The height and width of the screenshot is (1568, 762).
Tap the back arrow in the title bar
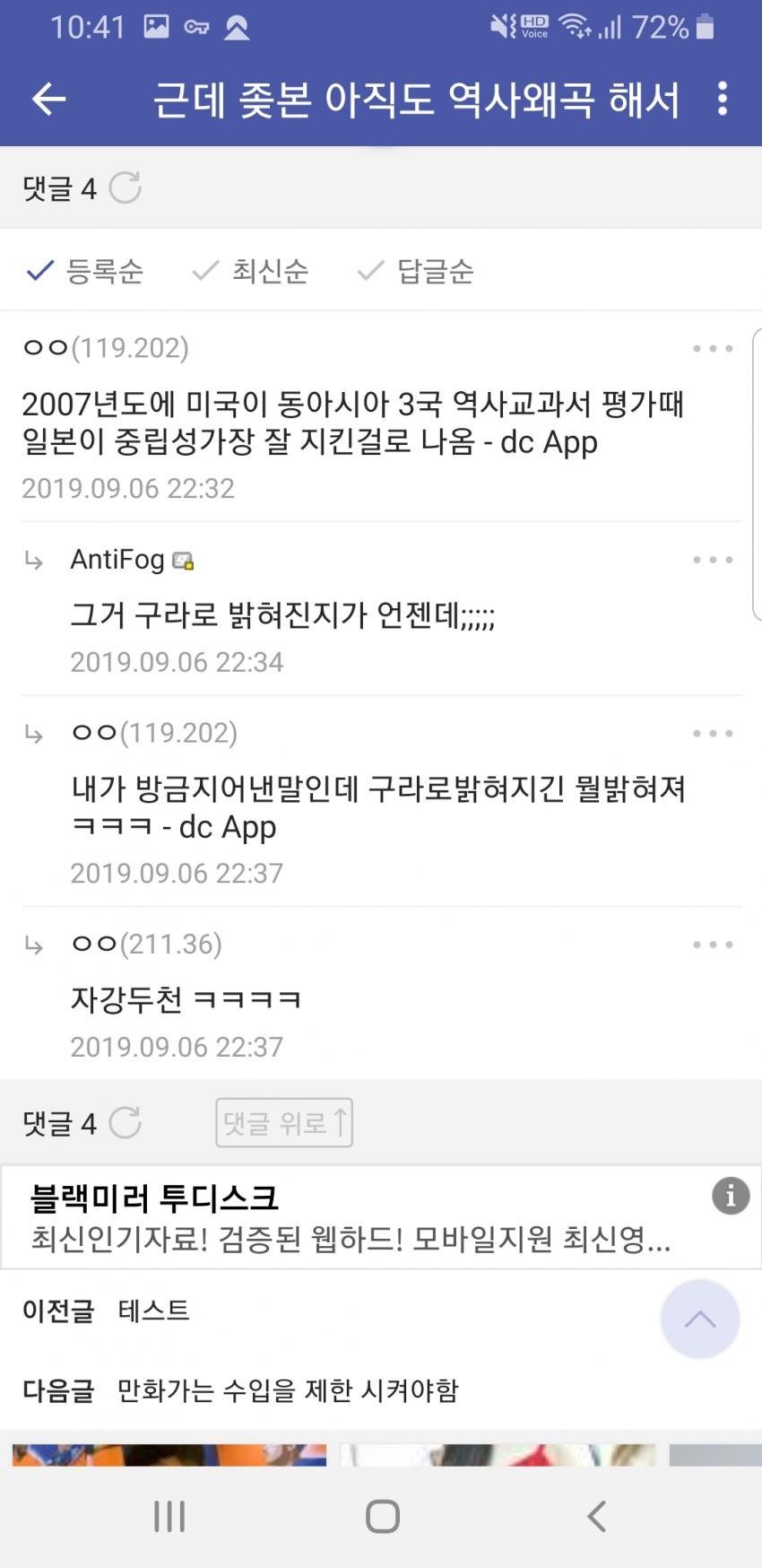point(49,99)
